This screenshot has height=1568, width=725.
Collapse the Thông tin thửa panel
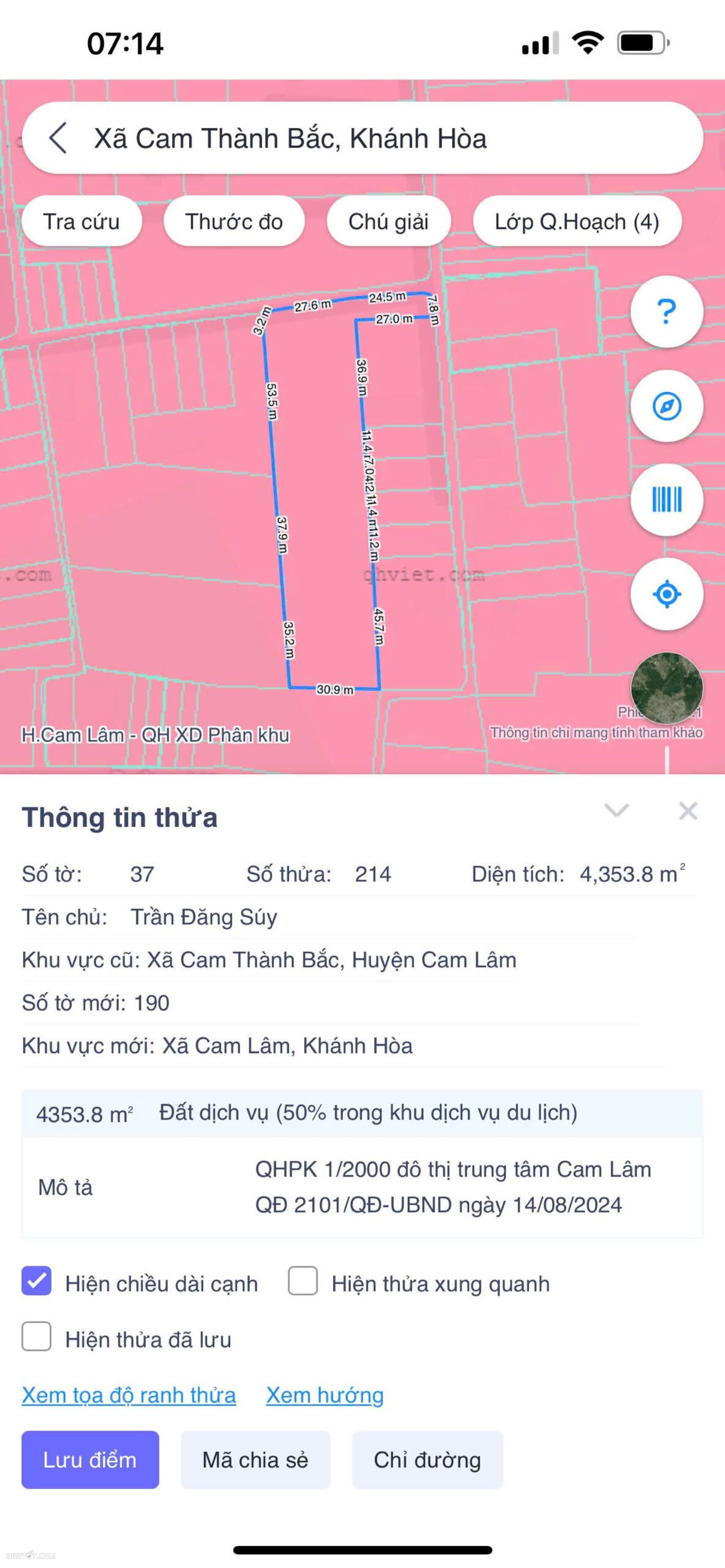click(x=616, y=811)
